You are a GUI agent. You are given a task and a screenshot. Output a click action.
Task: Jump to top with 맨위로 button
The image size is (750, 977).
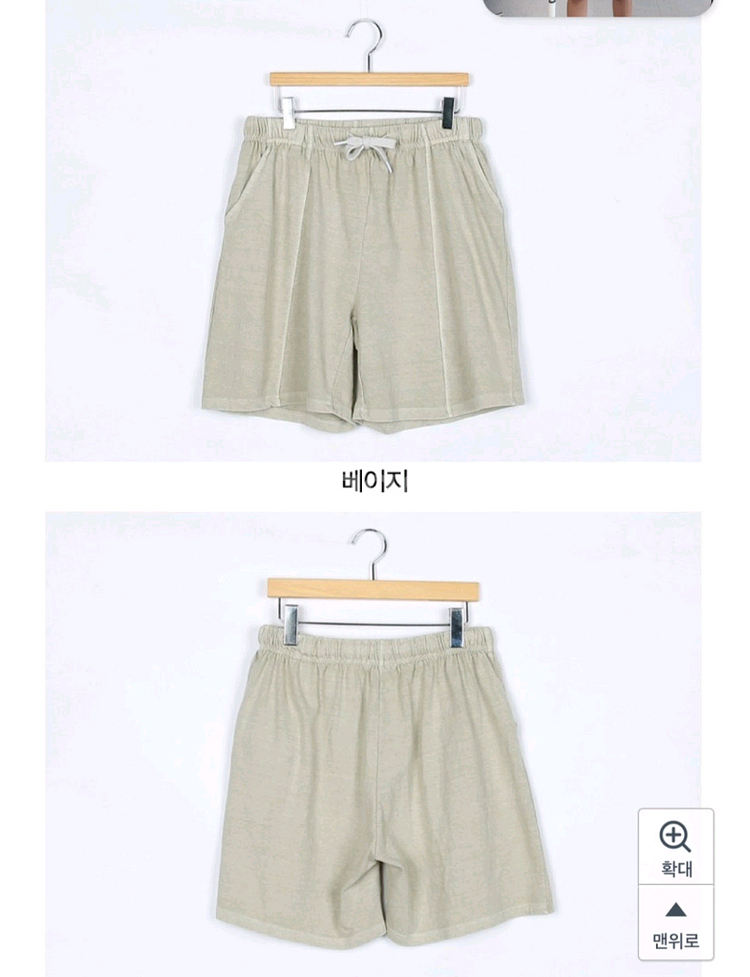tap(676, 922)
